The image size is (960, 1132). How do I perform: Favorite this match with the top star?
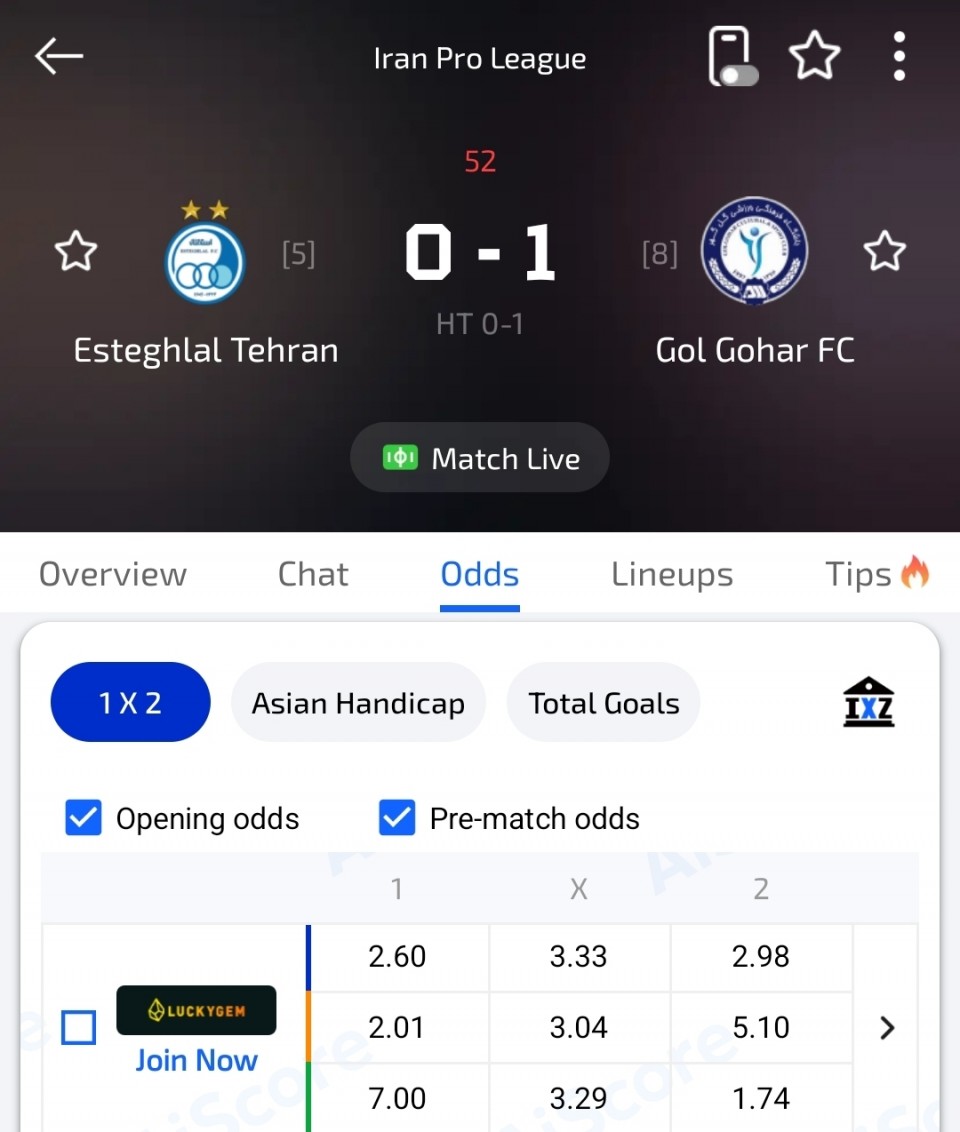tap(814, 57)
